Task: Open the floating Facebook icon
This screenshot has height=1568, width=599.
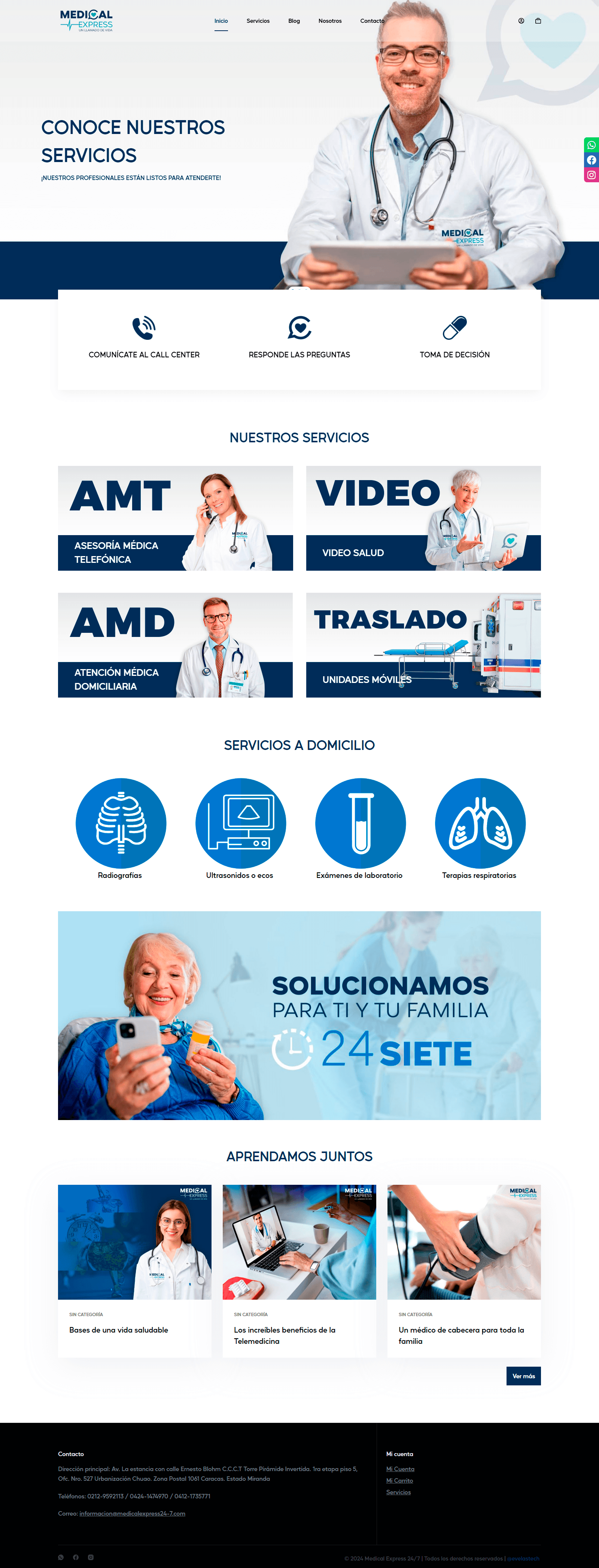Action: click(x=591, y=160)
